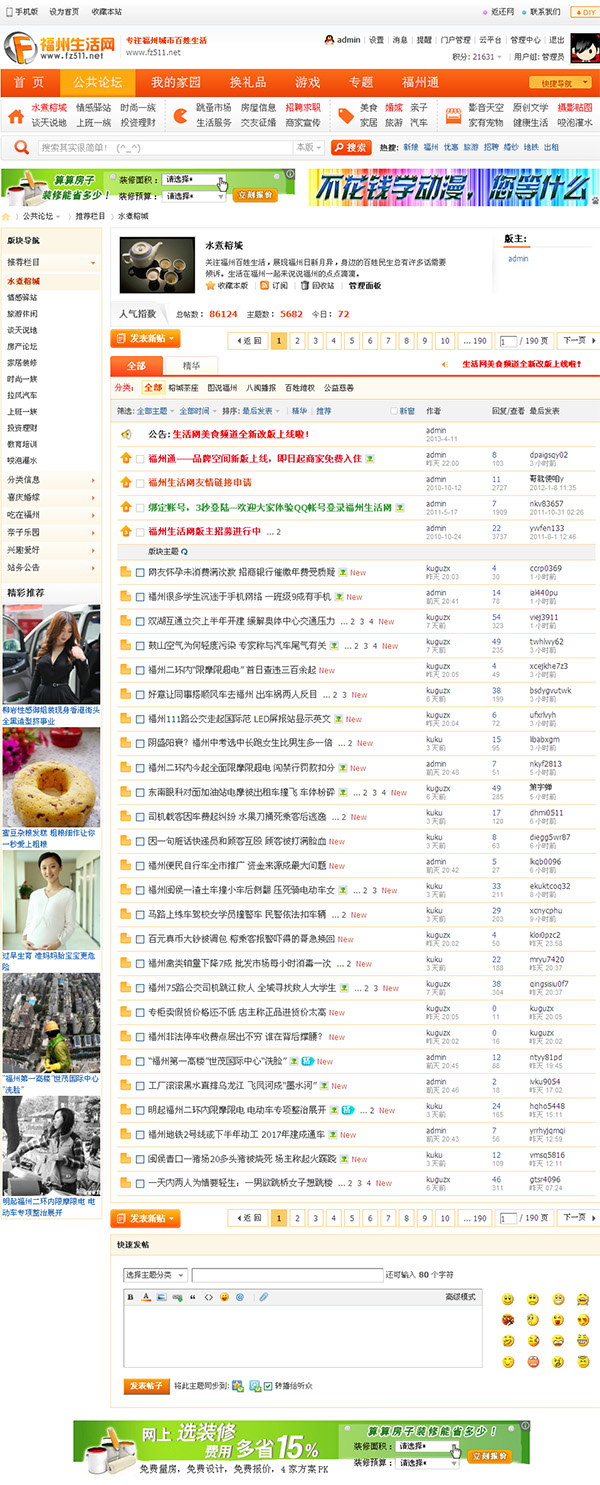Switch to the 换礼品 navigation tab
Viewport: 600px width, 1485px height.
pos(248,82)
